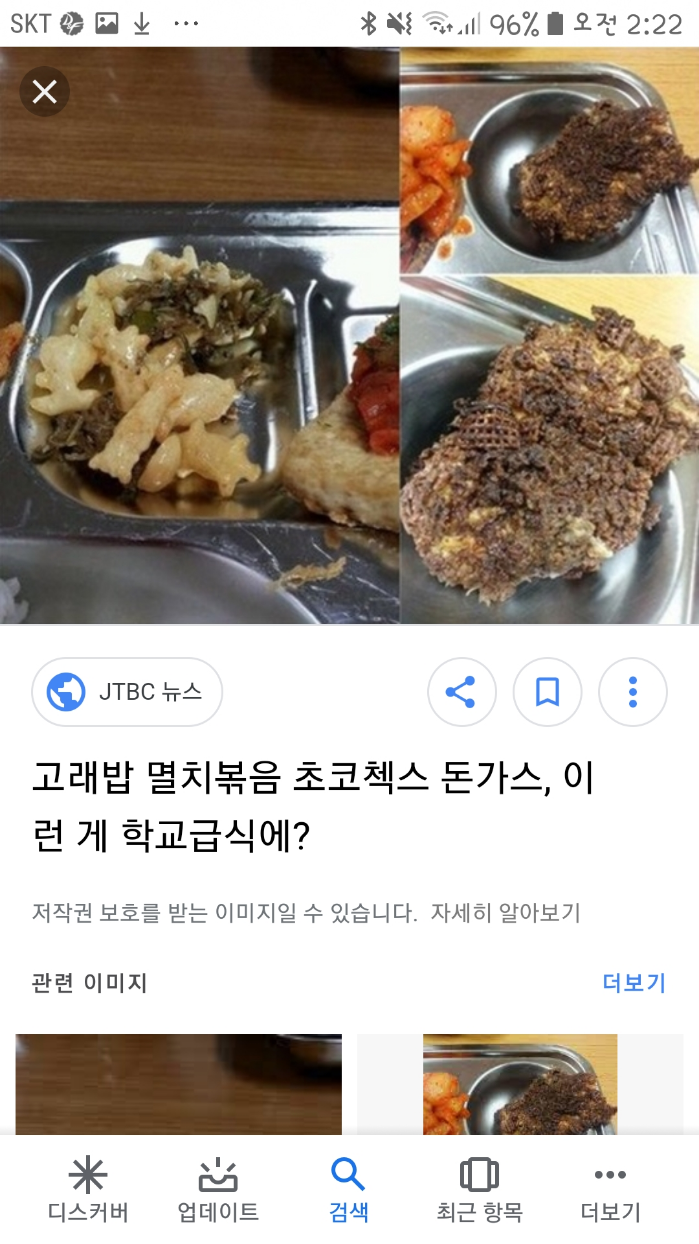Image resolution: width=699 pixels, height=1244 pixels.
Task: Close the image viewer
Action: [44, 92]
